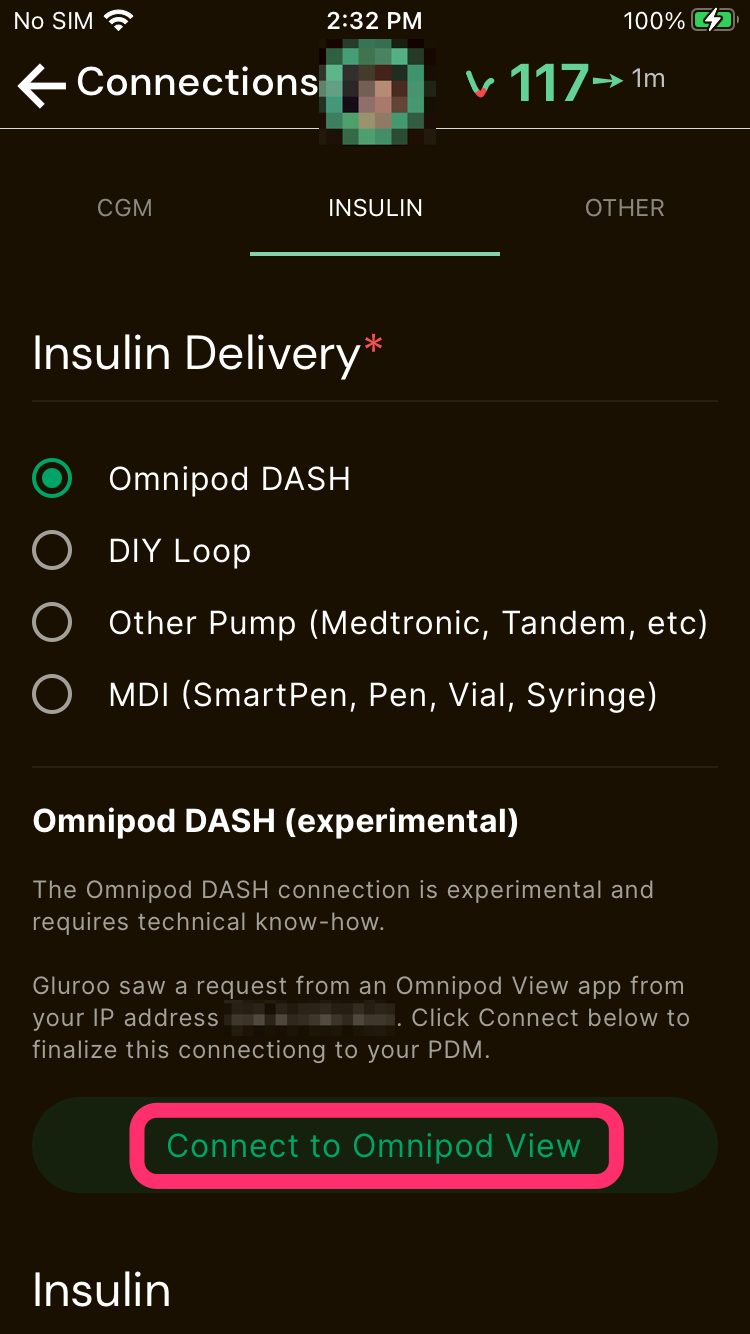Switch to the CGM tab
Image resolution: width=750 pixels, height=1334 pixels.
pos(125,208)
